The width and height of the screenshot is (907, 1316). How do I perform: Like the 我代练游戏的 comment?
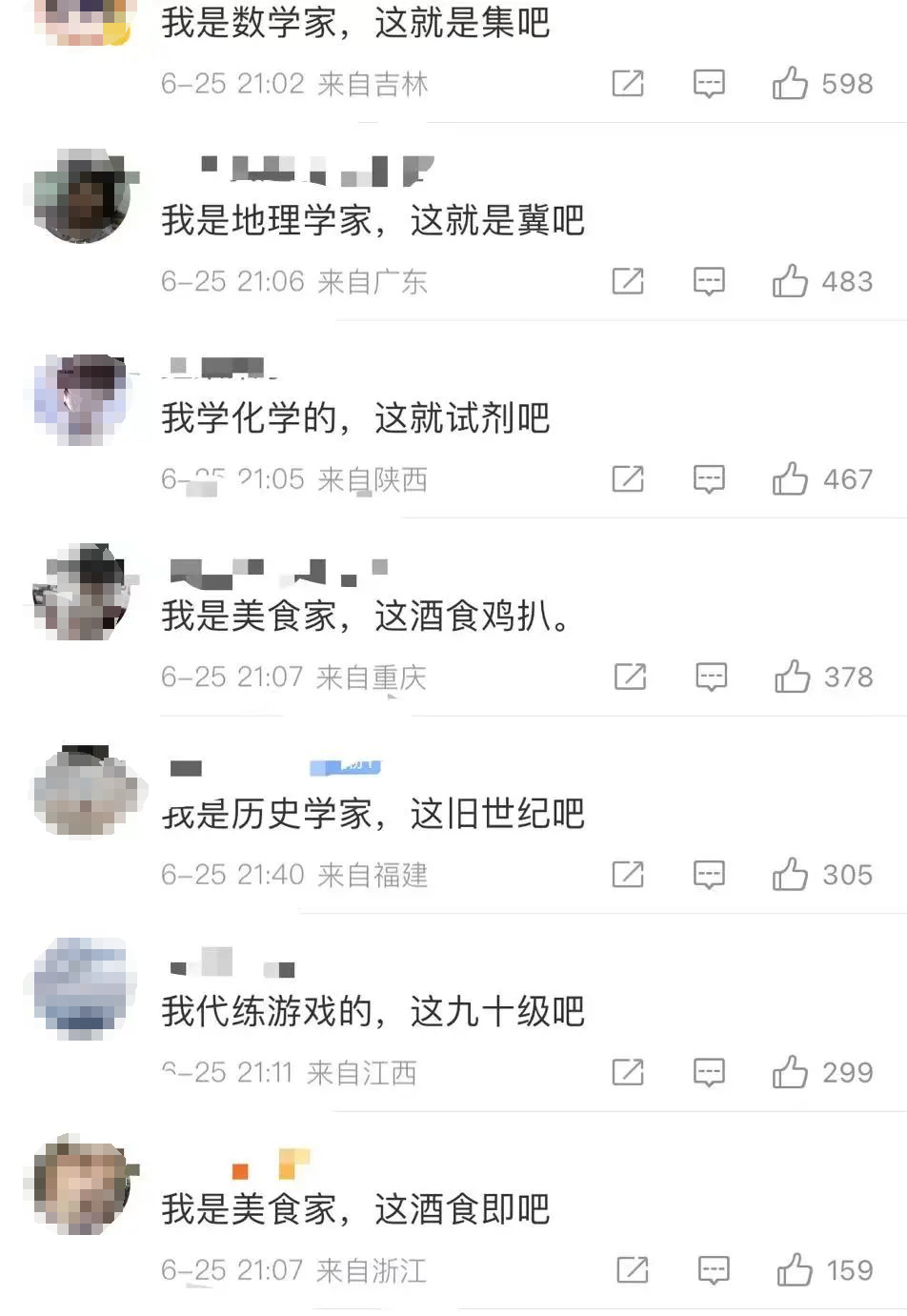point(790,1072)
